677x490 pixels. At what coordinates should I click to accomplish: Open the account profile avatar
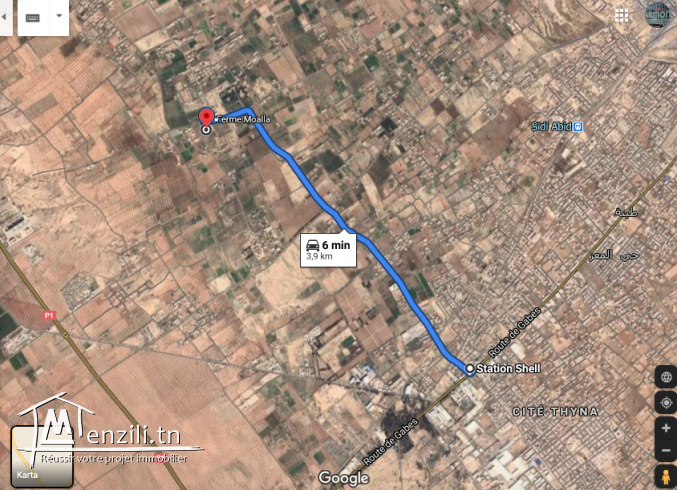[655, 14]
